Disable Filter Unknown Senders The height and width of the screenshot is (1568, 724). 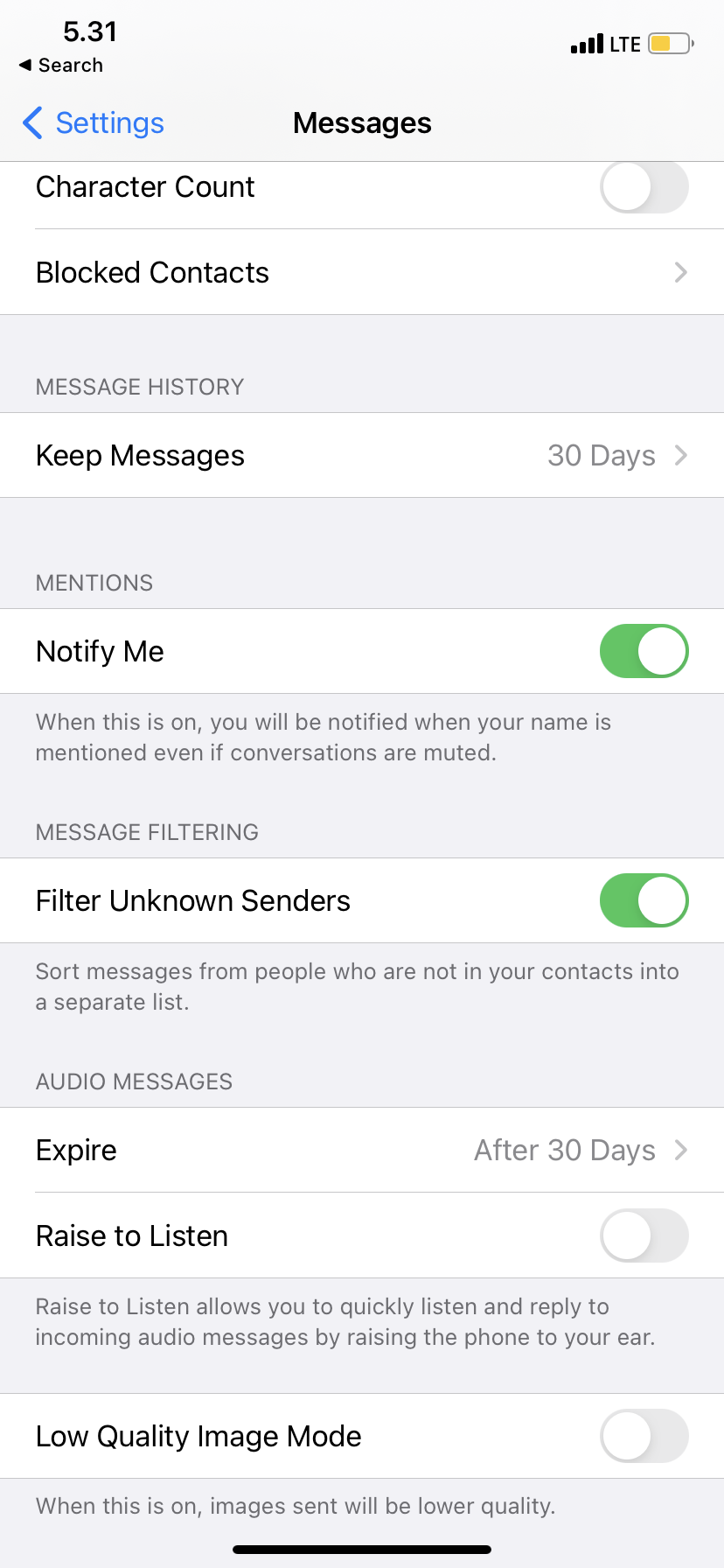pos(644,900)
